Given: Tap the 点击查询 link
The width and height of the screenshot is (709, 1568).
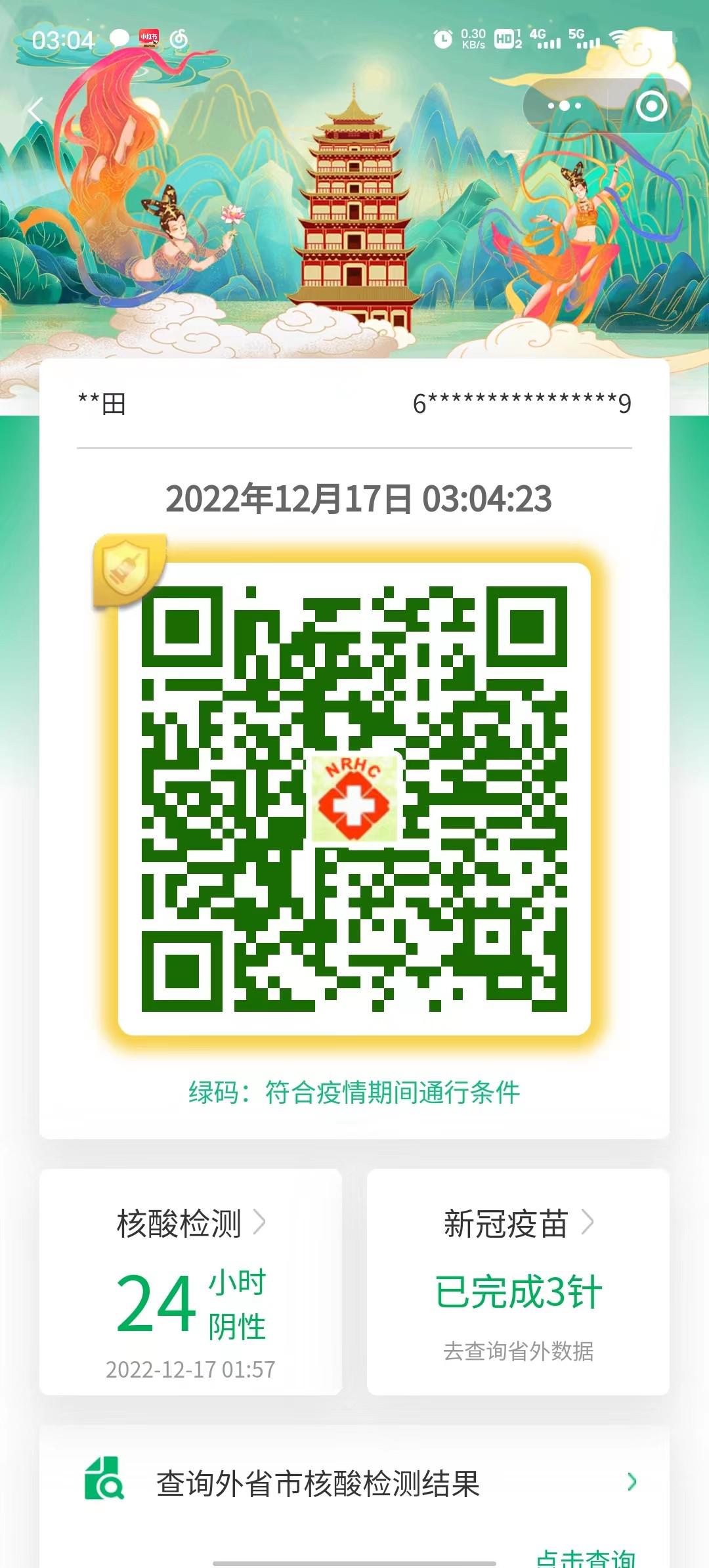Looking at the screenshot, I should [586, 1557].
